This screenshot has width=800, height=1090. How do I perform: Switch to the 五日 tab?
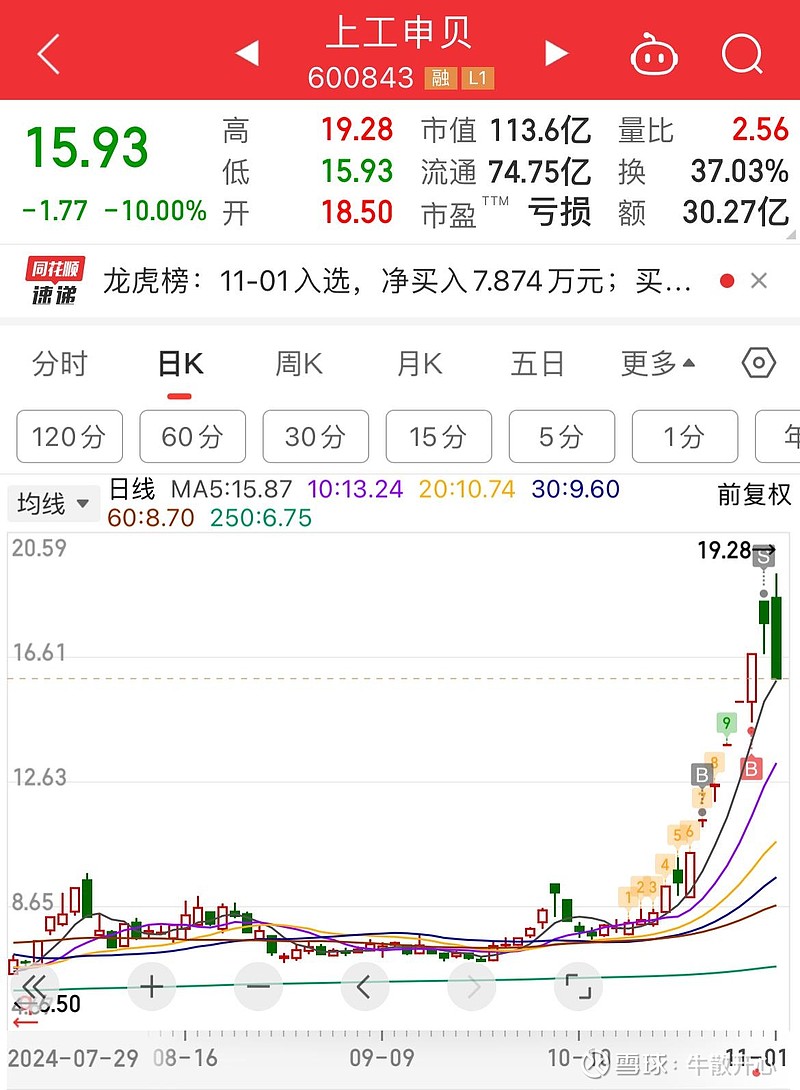[x=538, y=364]
